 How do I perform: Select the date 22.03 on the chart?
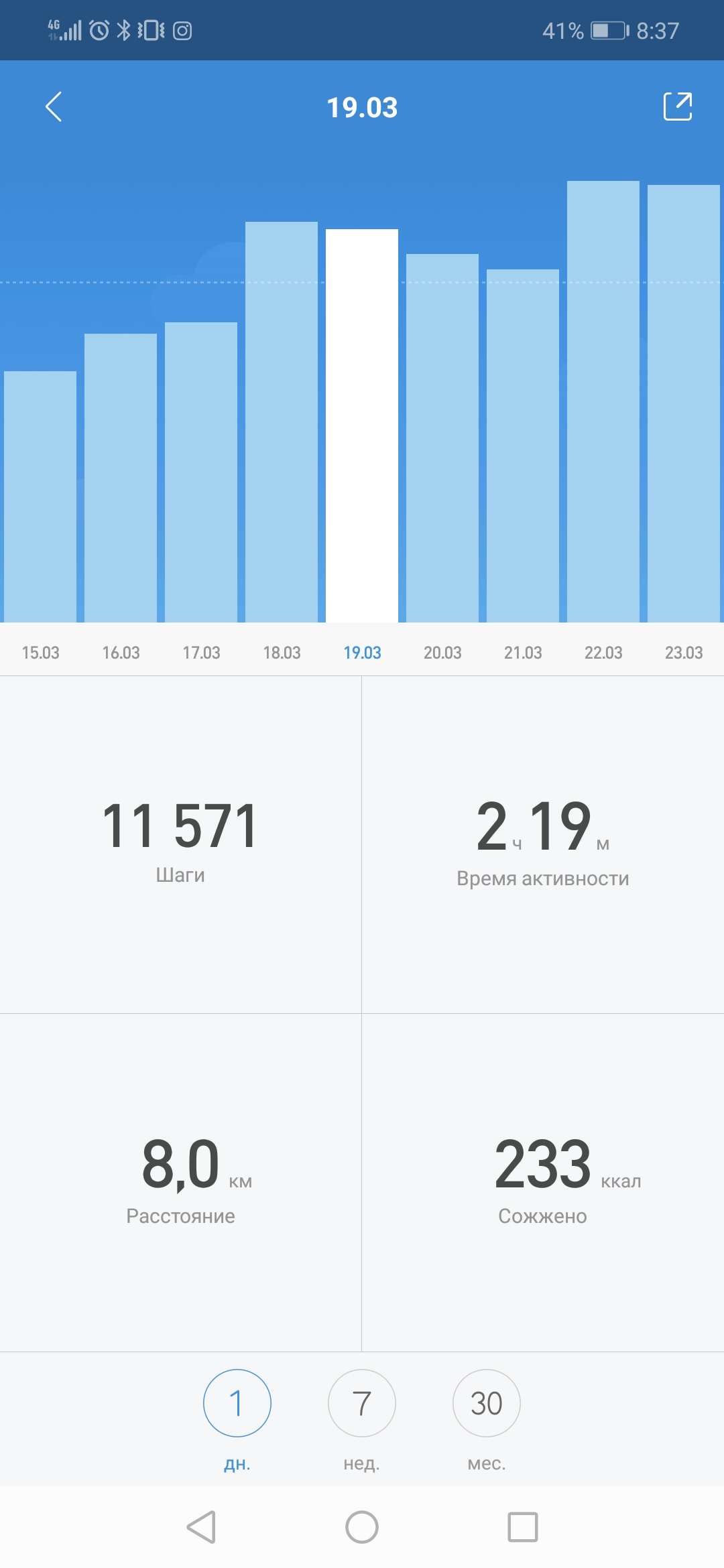604,651
